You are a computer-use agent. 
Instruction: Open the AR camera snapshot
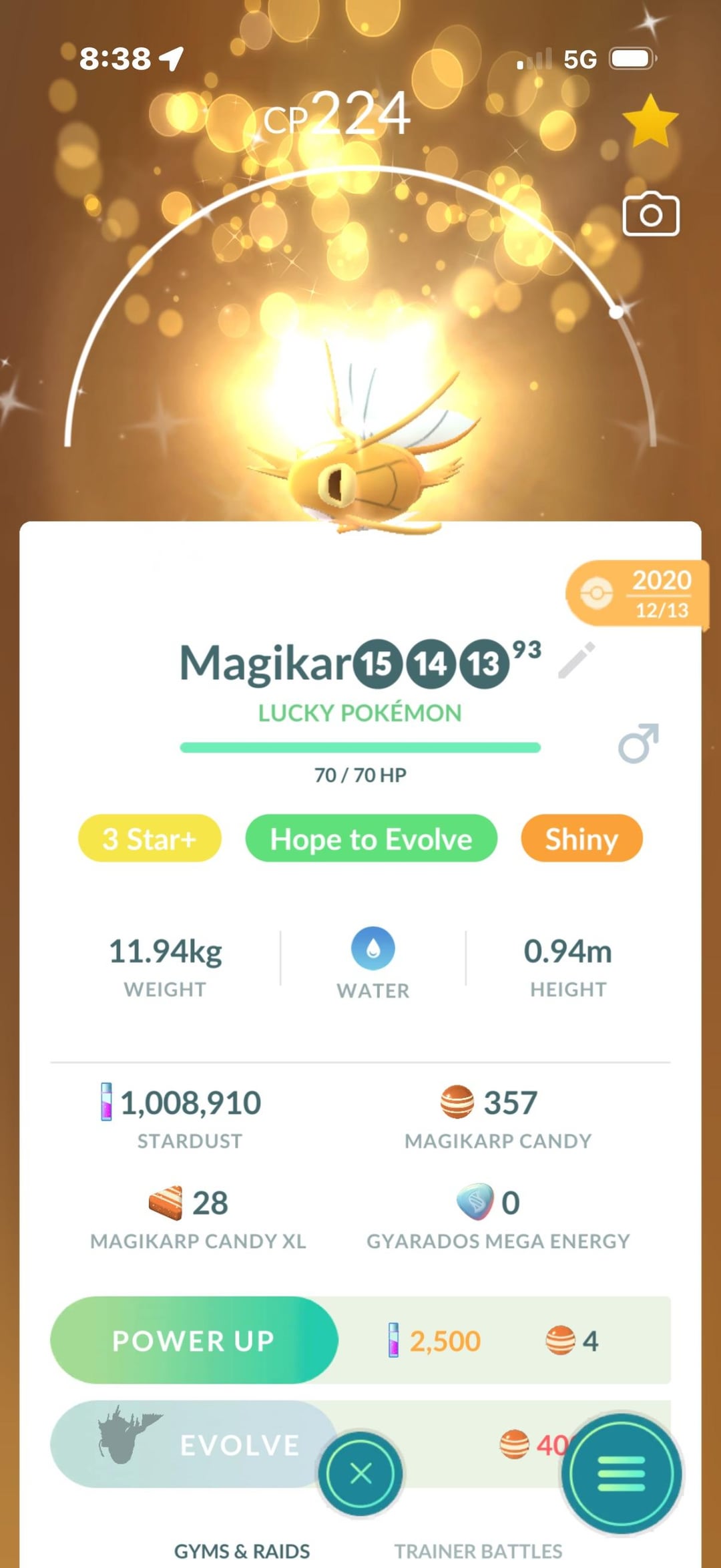650,215
